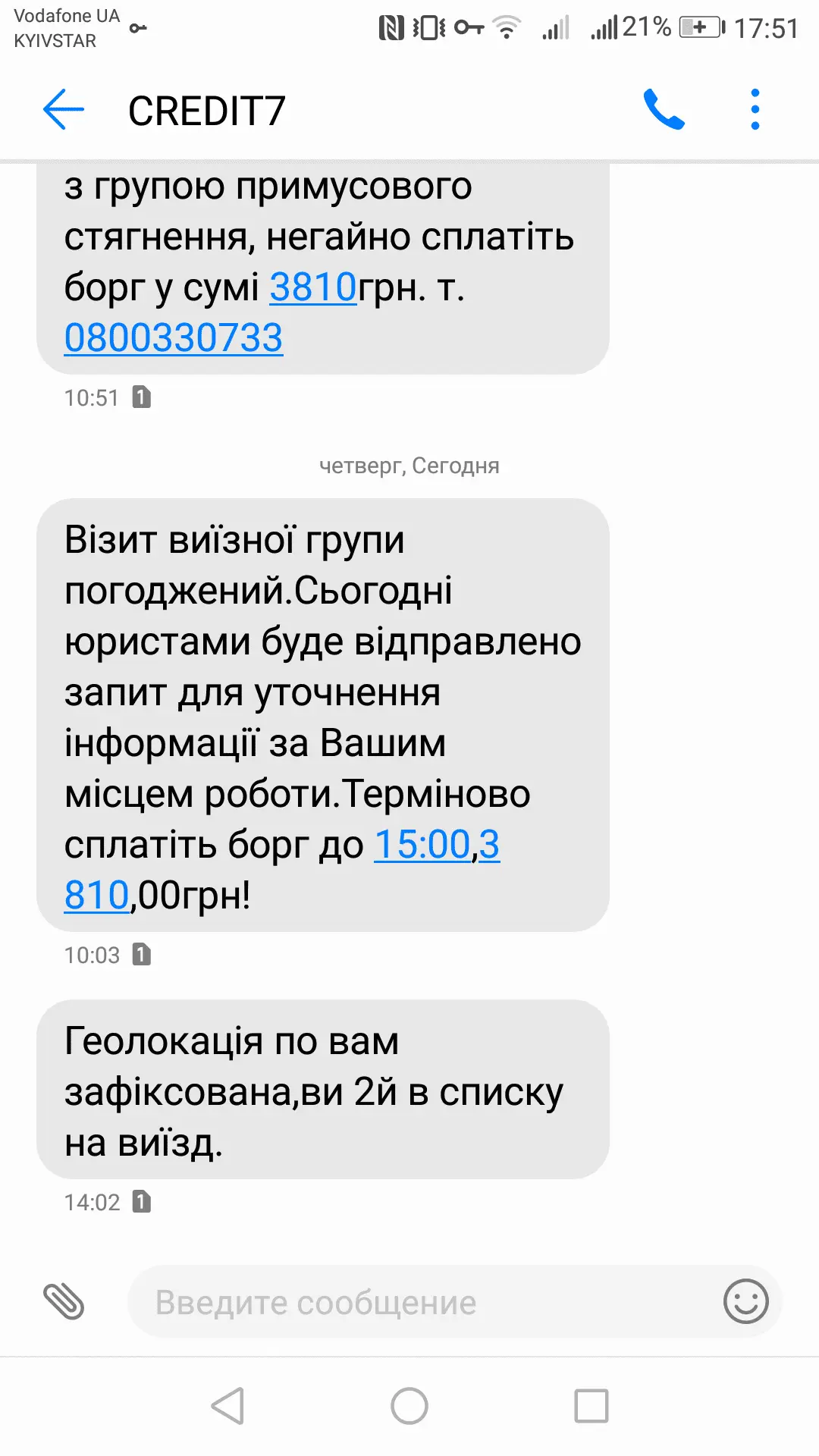This screenshot has width=819, height=1456.
Task: Go back from the CREDIT7 conversation
Action: [x=63, y=110]
